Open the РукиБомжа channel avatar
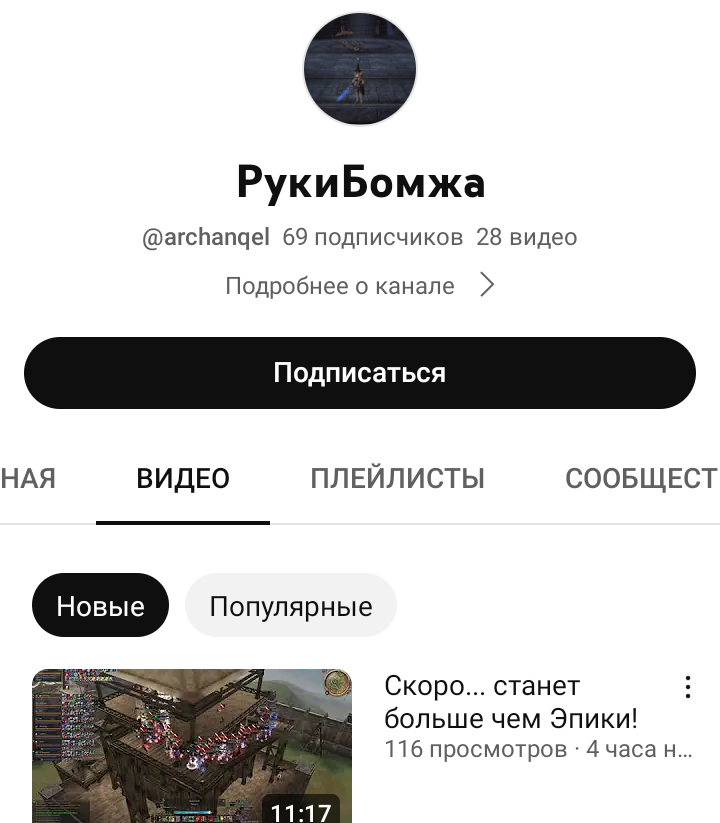The height and width of the screenshot is (823, 720). (x=360, y=69)
